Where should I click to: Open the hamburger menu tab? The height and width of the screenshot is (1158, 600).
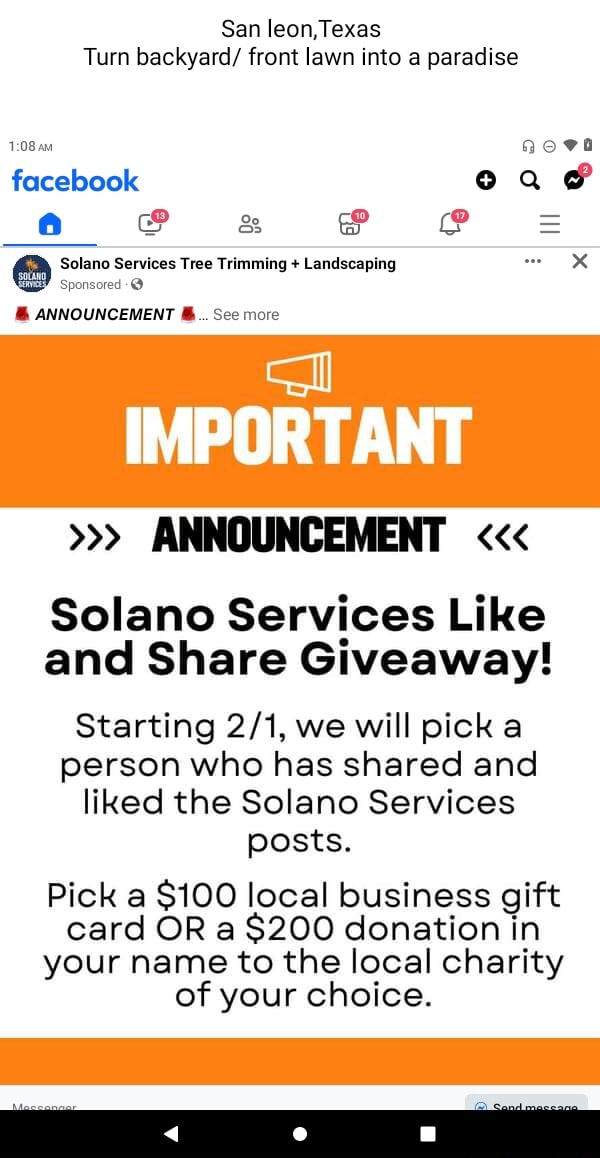550,224
